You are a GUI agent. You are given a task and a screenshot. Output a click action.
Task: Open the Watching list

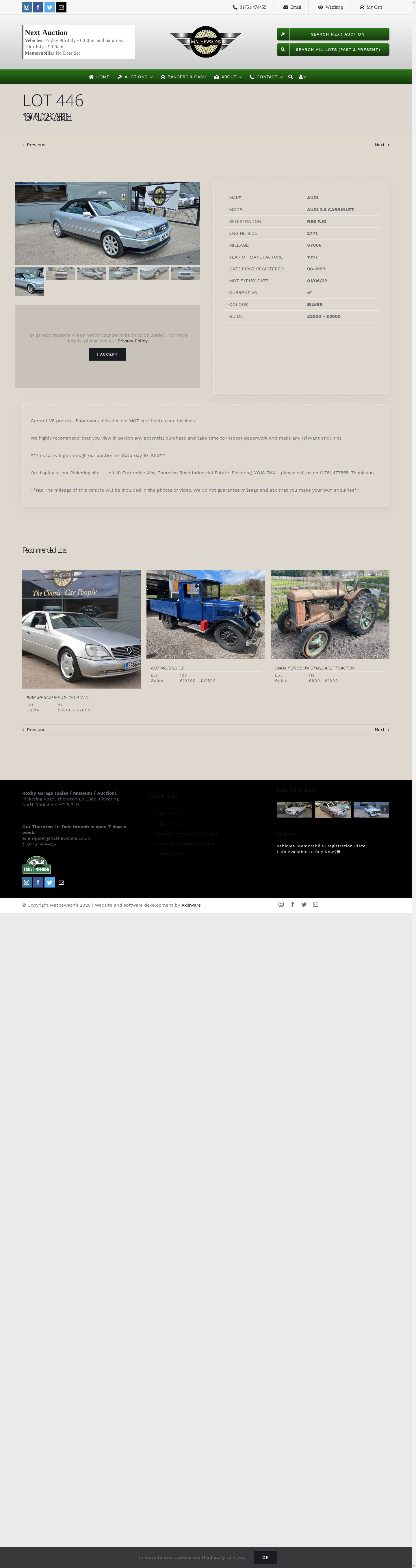[x=330, y=7]
